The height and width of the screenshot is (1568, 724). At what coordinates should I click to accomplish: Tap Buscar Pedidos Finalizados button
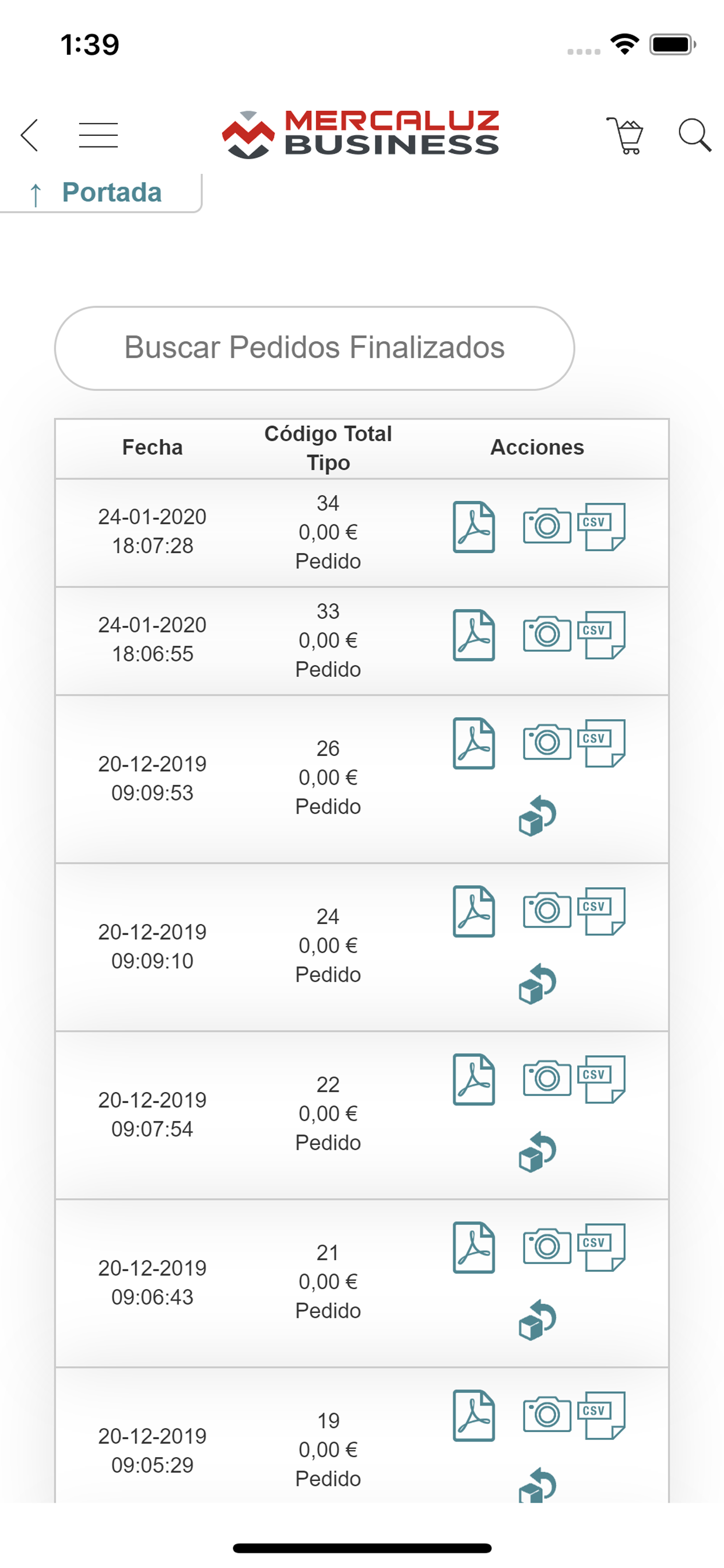point(315,348)
